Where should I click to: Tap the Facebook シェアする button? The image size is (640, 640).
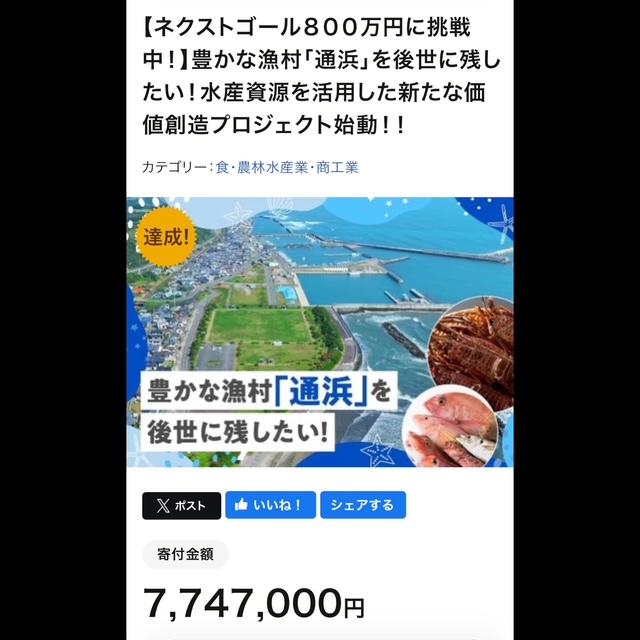pyautogui.click(x=362, y=505)
